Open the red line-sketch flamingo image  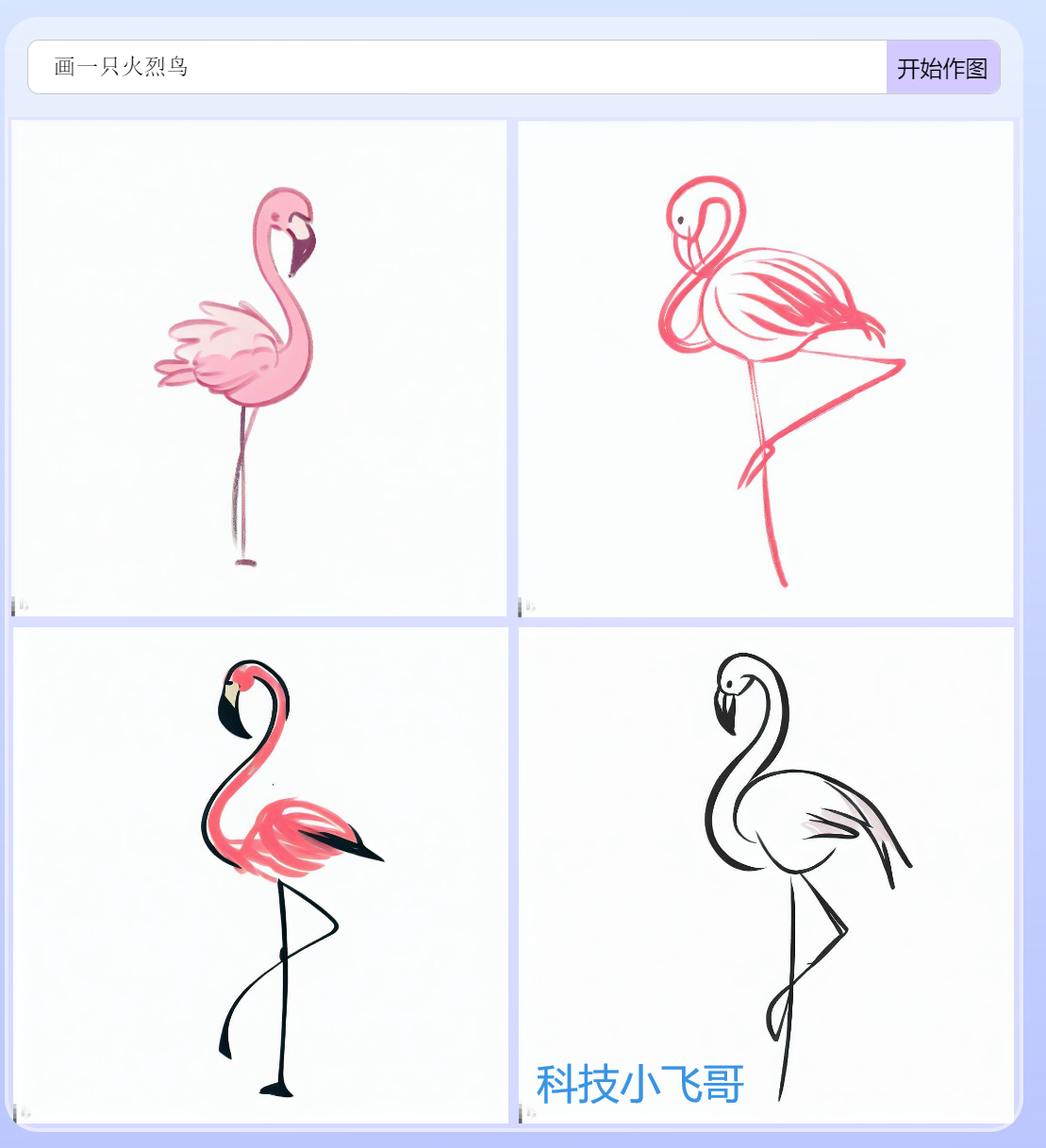766,369
